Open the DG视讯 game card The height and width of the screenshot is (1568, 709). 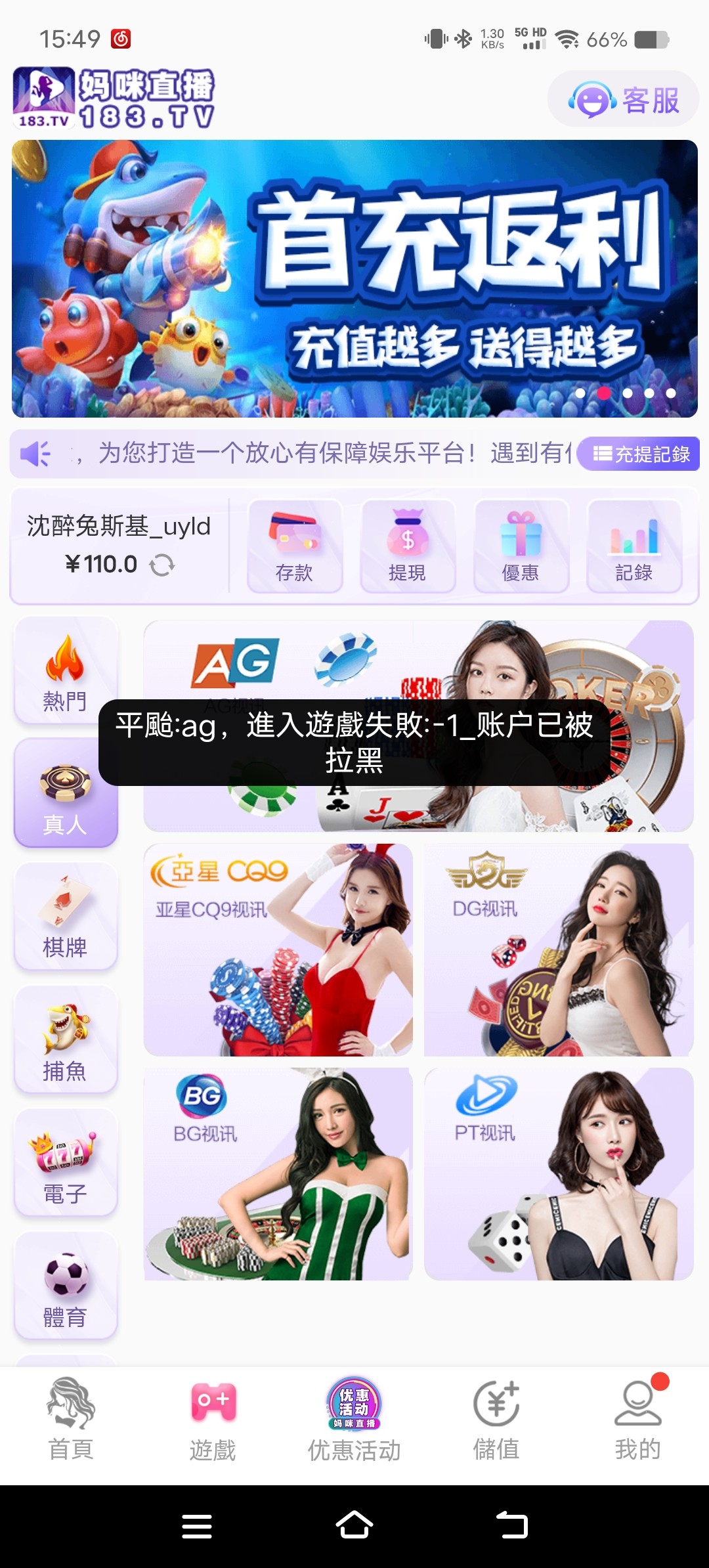tap(559, 949)
